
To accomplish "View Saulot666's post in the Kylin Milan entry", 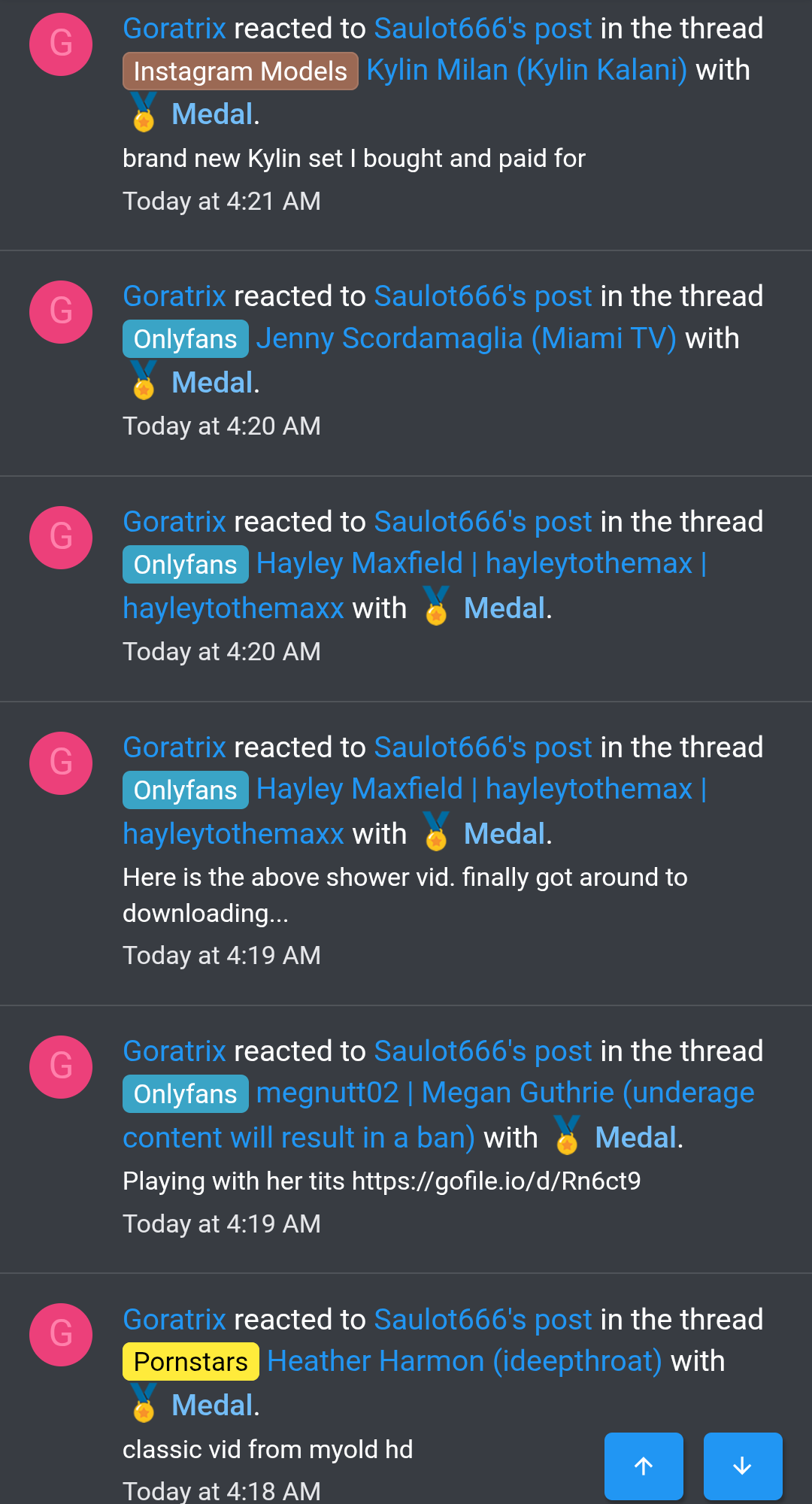I will pos(483,29).
